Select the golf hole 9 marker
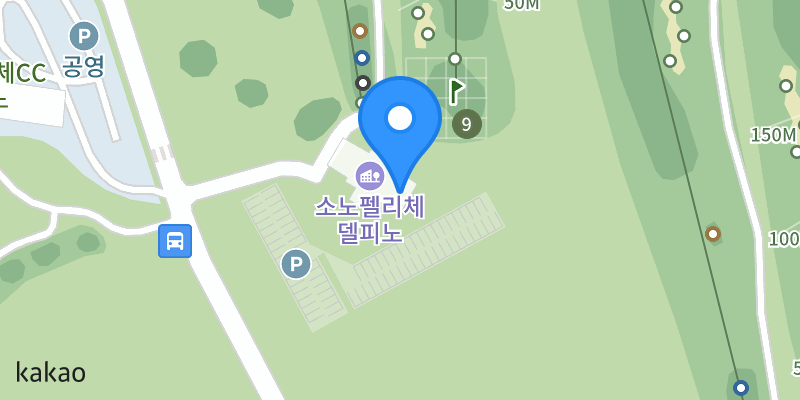The image size is (800, 400). click(466, 124)
